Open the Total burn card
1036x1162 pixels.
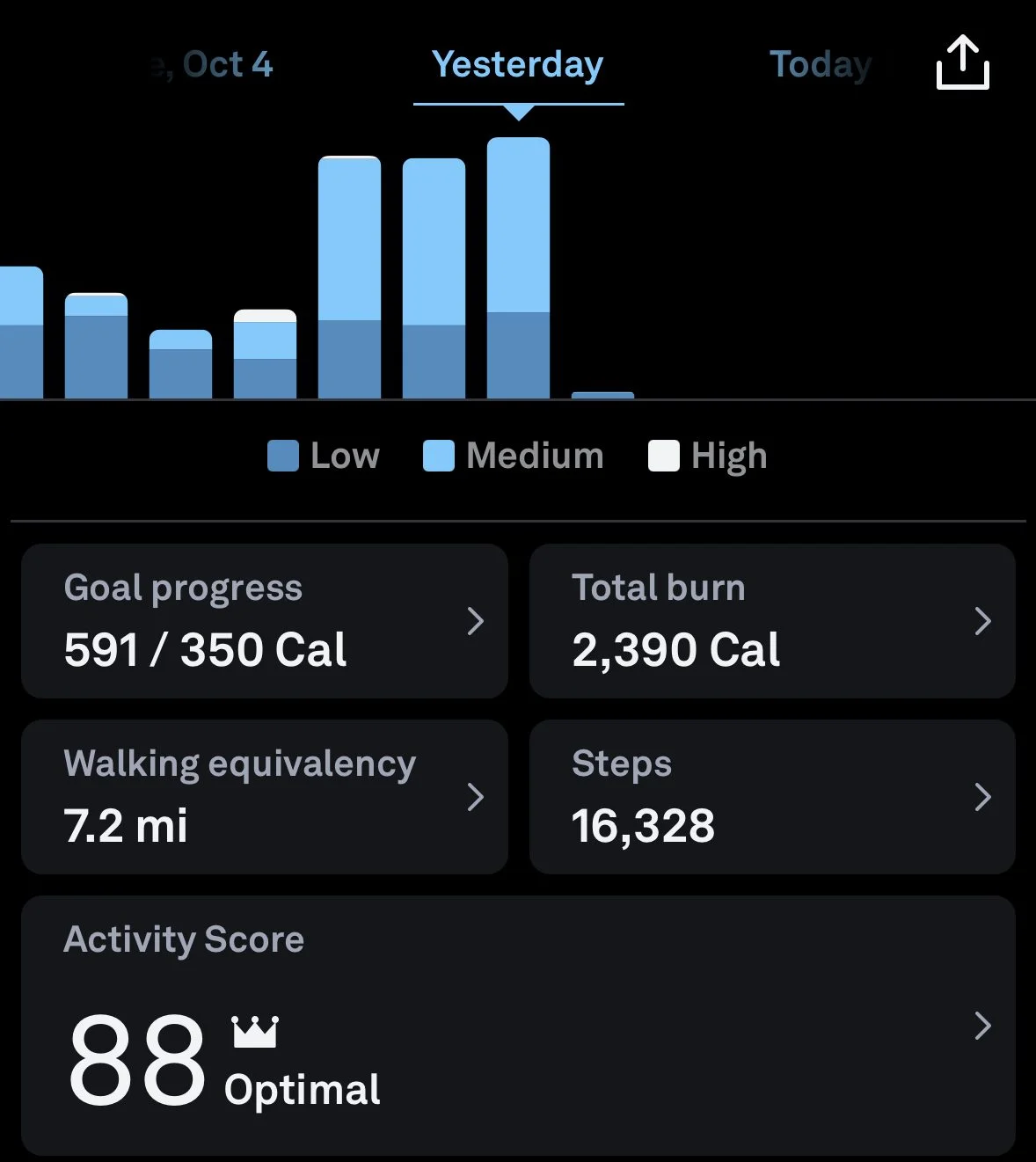772,621
